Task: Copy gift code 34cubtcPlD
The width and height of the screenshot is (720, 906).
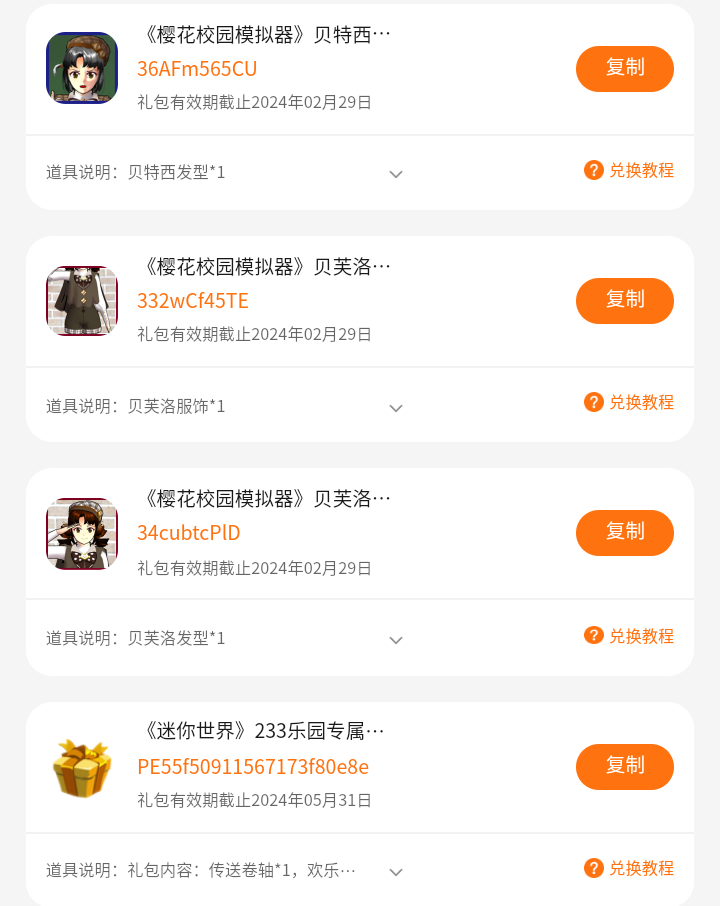Action: point(624,533)
